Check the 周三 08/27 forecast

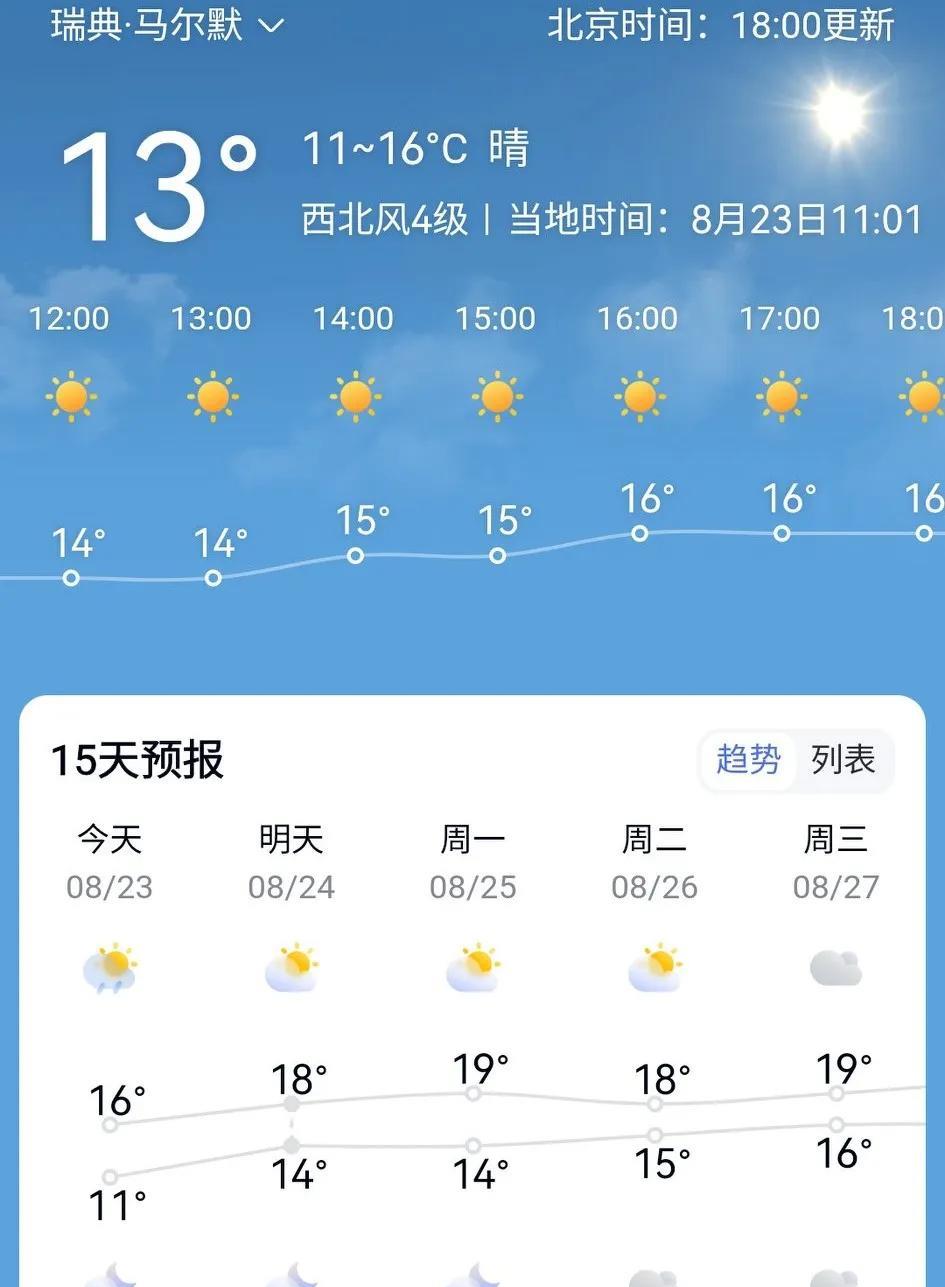coord(836,861)
